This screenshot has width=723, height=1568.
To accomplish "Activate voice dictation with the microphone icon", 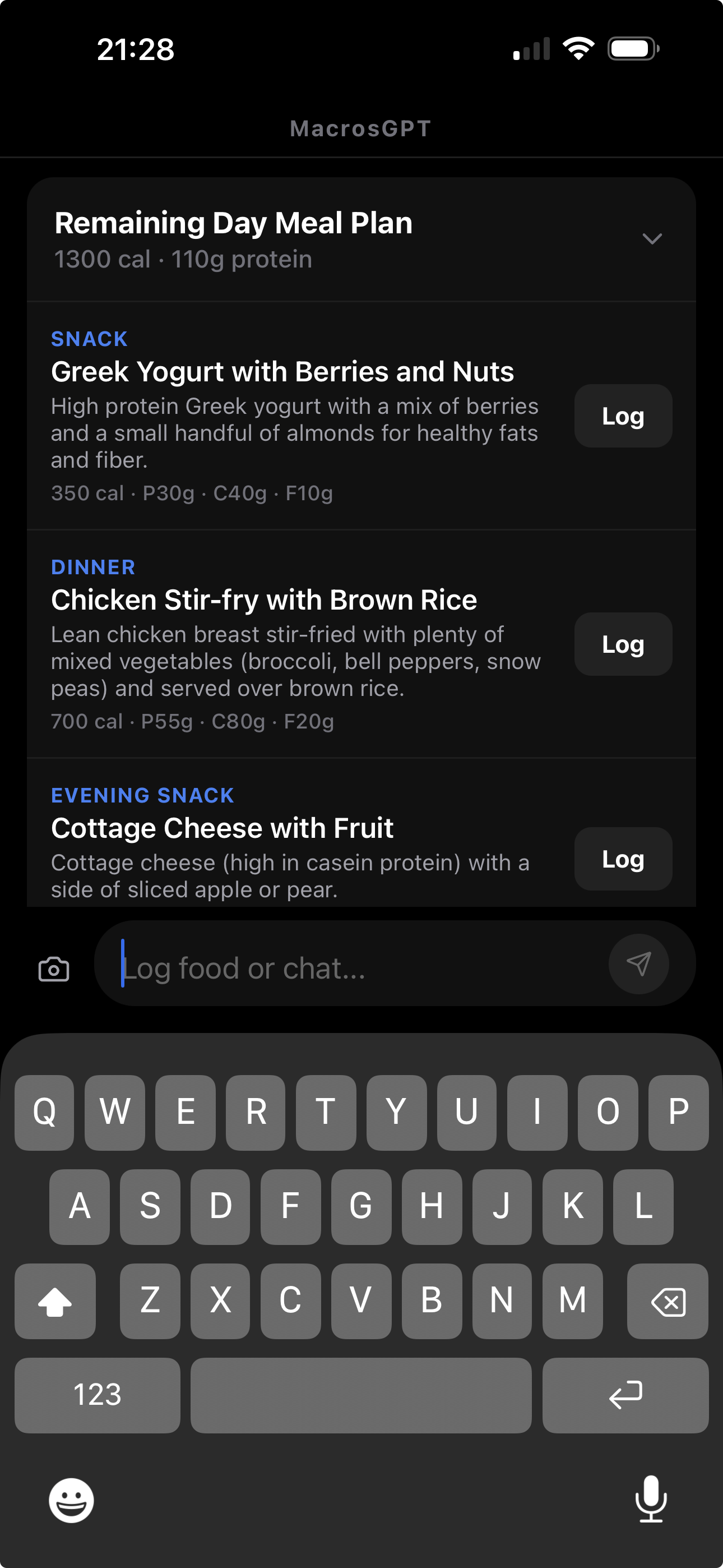I will (651, 1499).
